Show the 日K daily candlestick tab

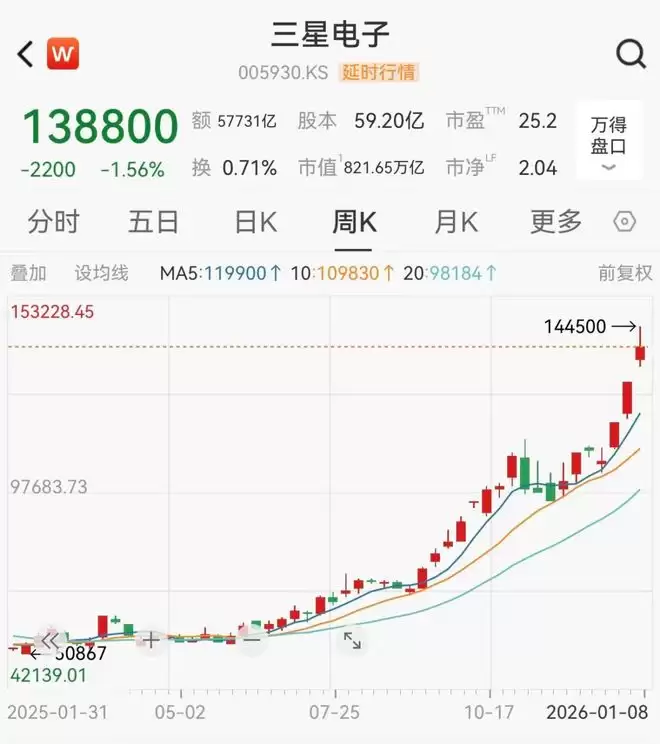pyautogui.click(x=255, y=221)
